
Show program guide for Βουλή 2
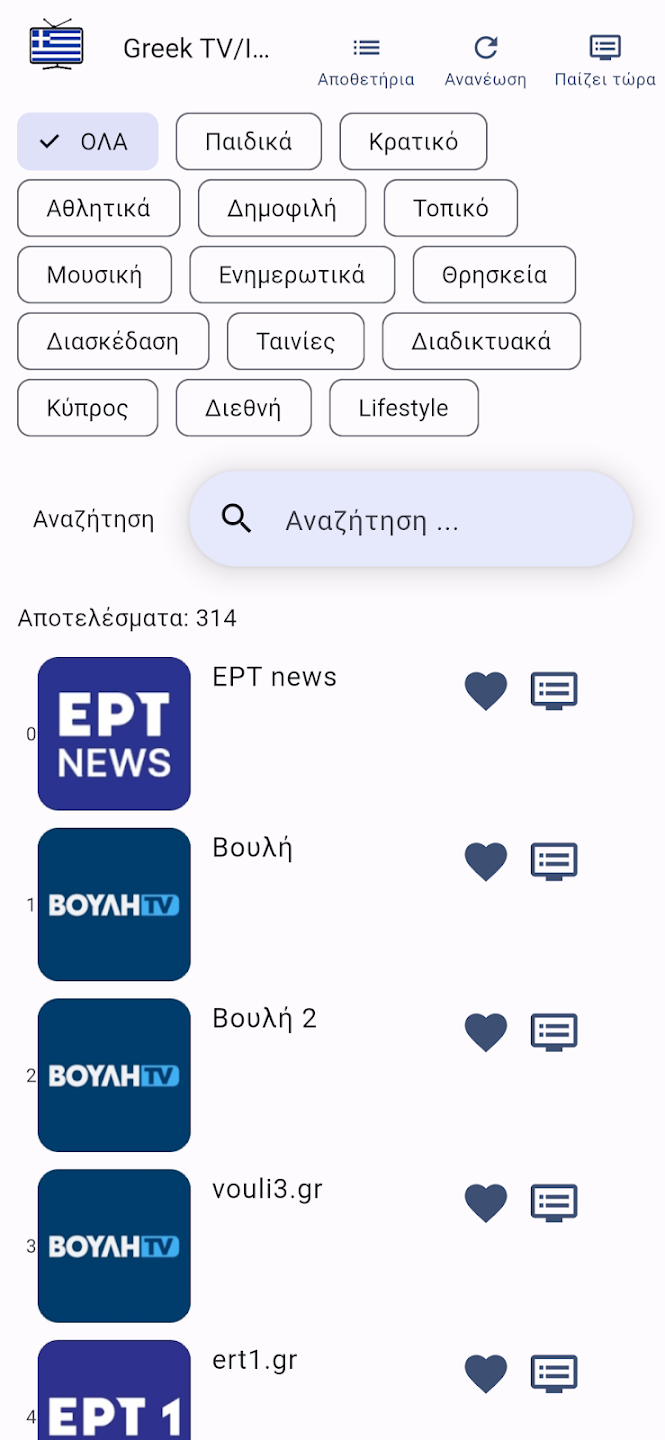point(554,1032)
